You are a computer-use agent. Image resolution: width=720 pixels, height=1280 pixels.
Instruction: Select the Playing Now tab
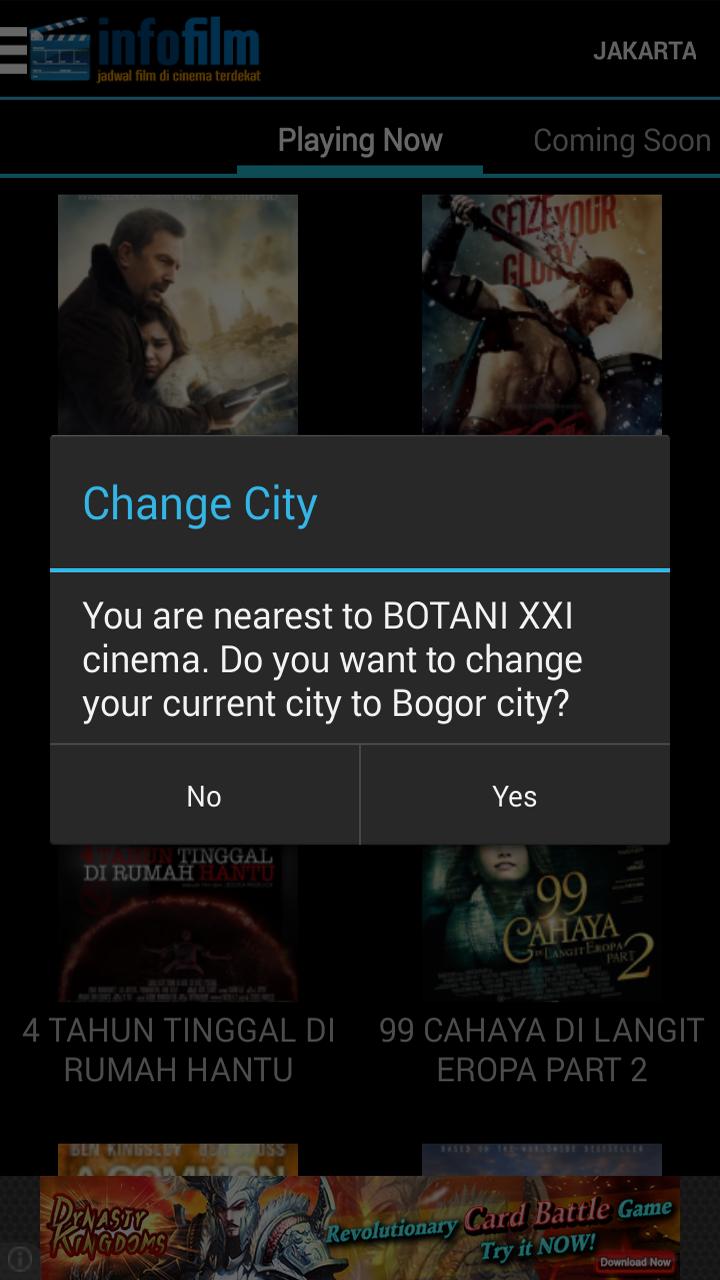pyautogui.click(x=360, y=141)
